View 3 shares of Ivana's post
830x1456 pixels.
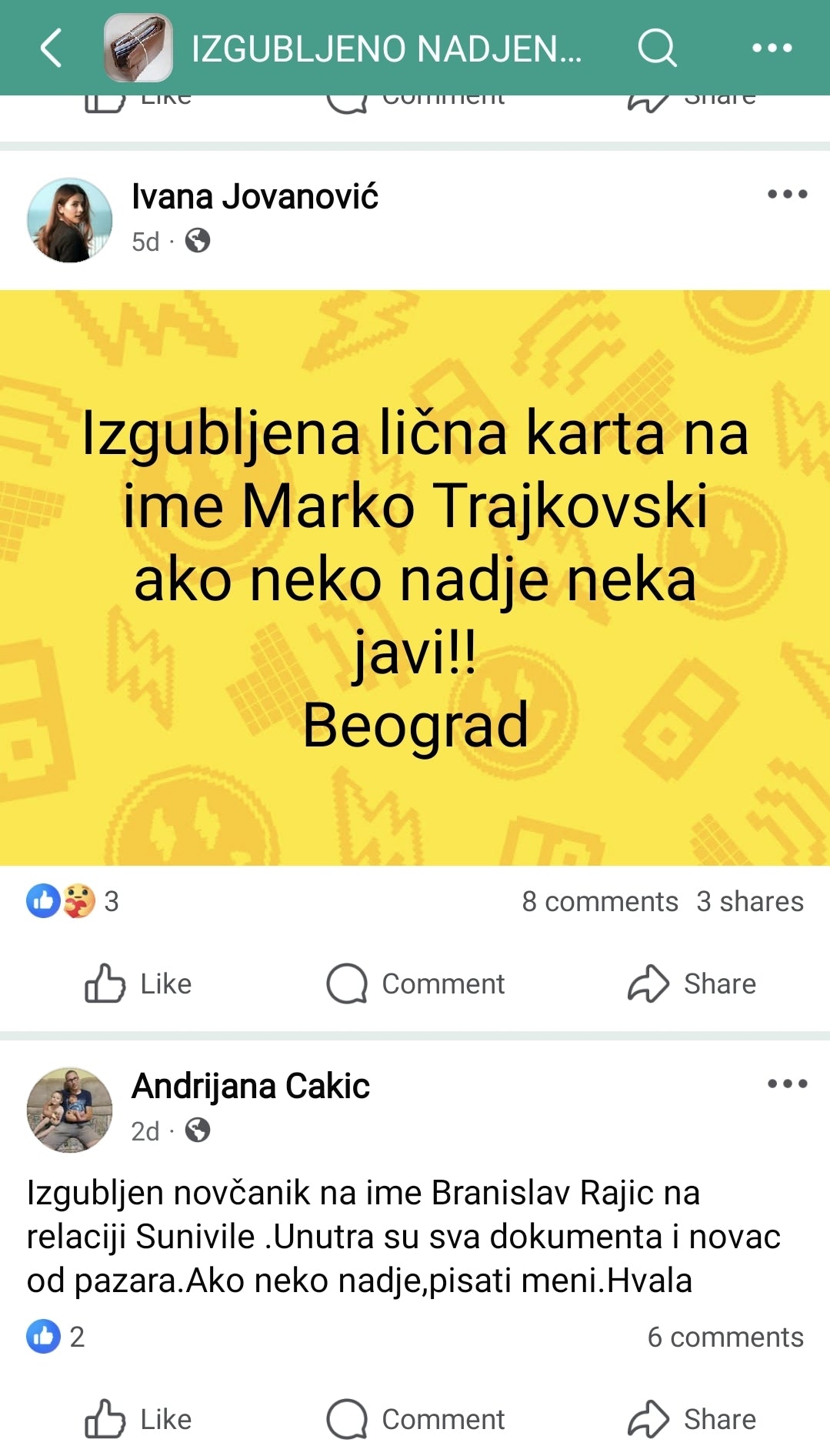click(x=749, y=901)
